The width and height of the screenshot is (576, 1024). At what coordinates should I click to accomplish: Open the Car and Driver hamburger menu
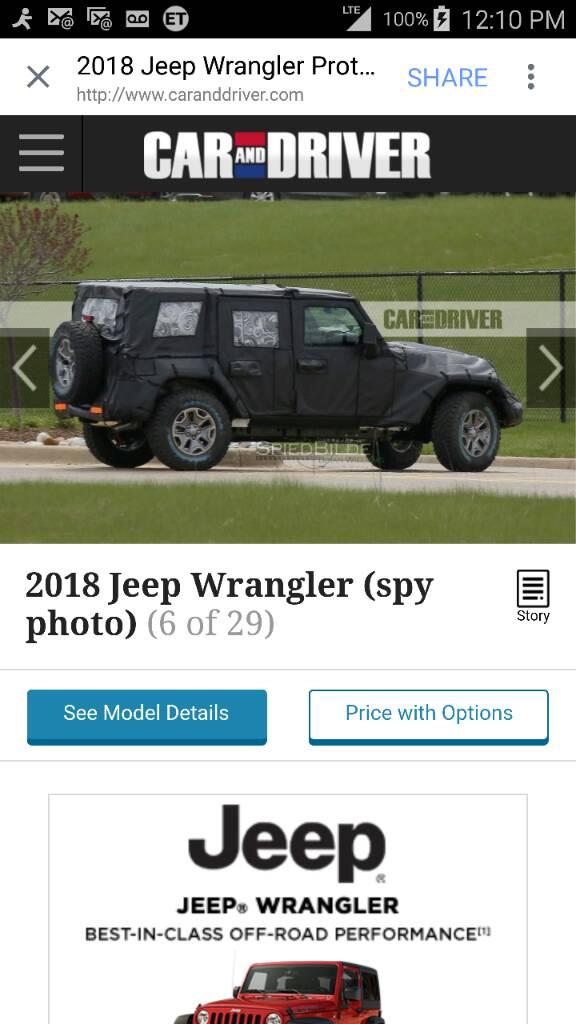(41, 153)
